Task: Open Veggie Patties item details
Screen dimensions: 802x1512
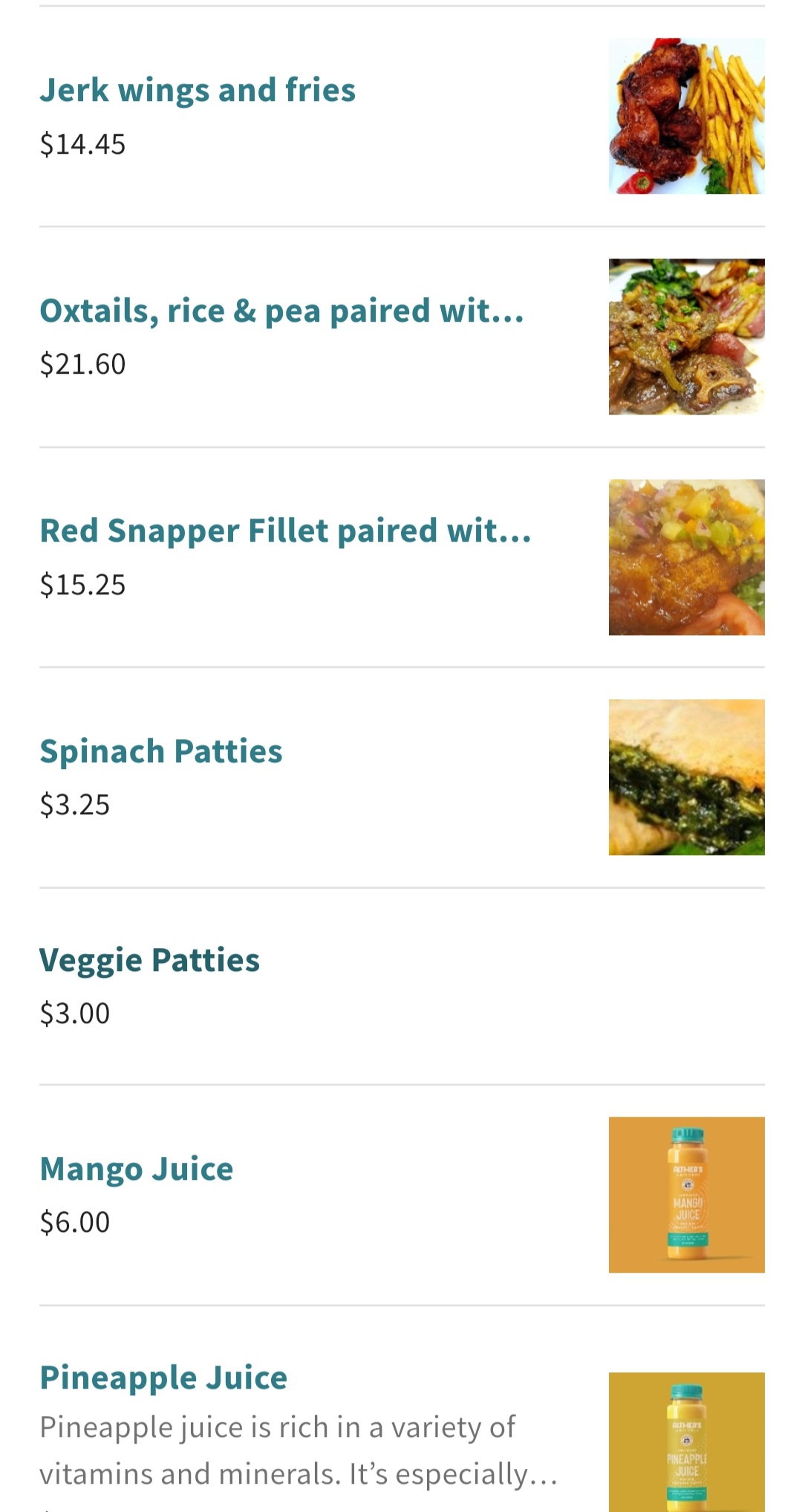Action: (149, 960)
